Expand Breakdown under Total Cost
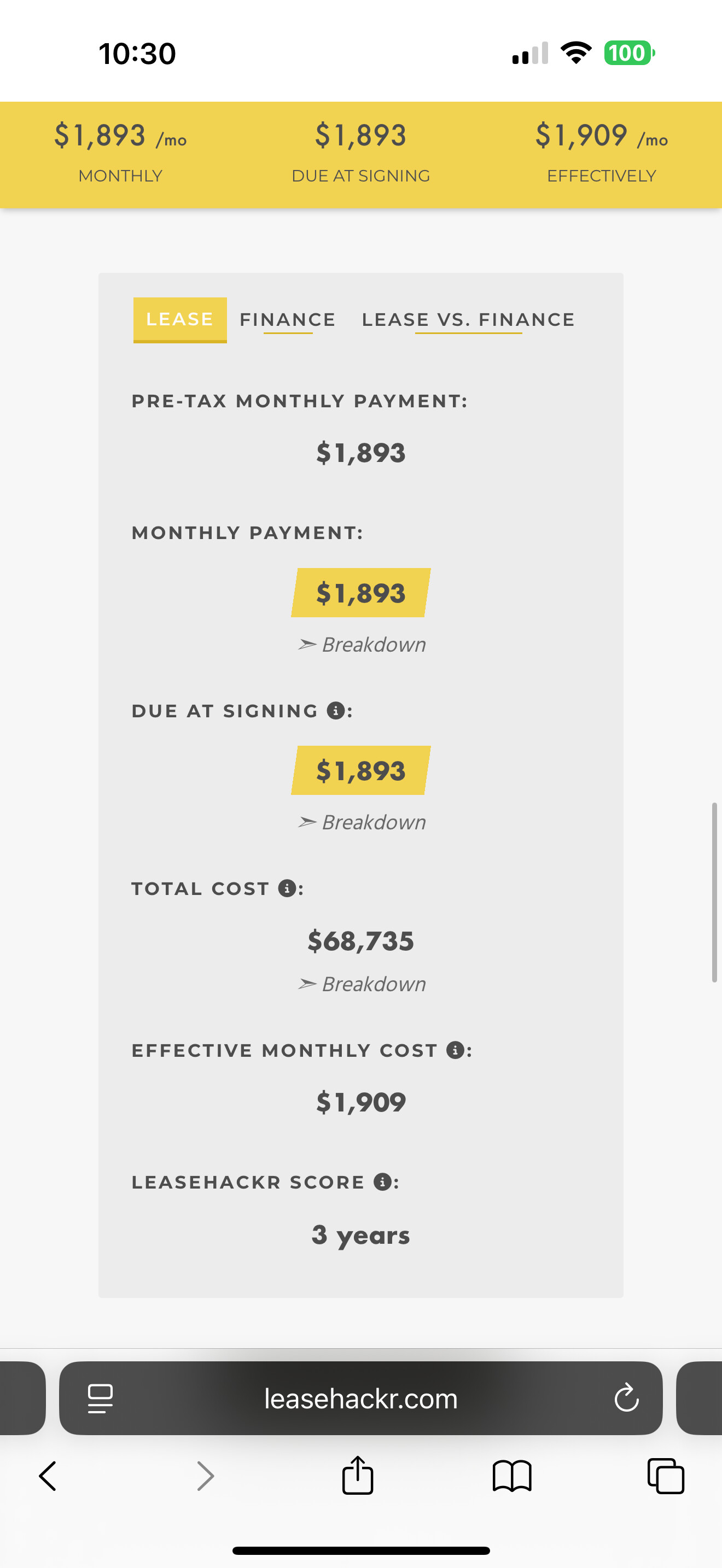Viewport: 722px width, 1568px height. pos(362,984)
